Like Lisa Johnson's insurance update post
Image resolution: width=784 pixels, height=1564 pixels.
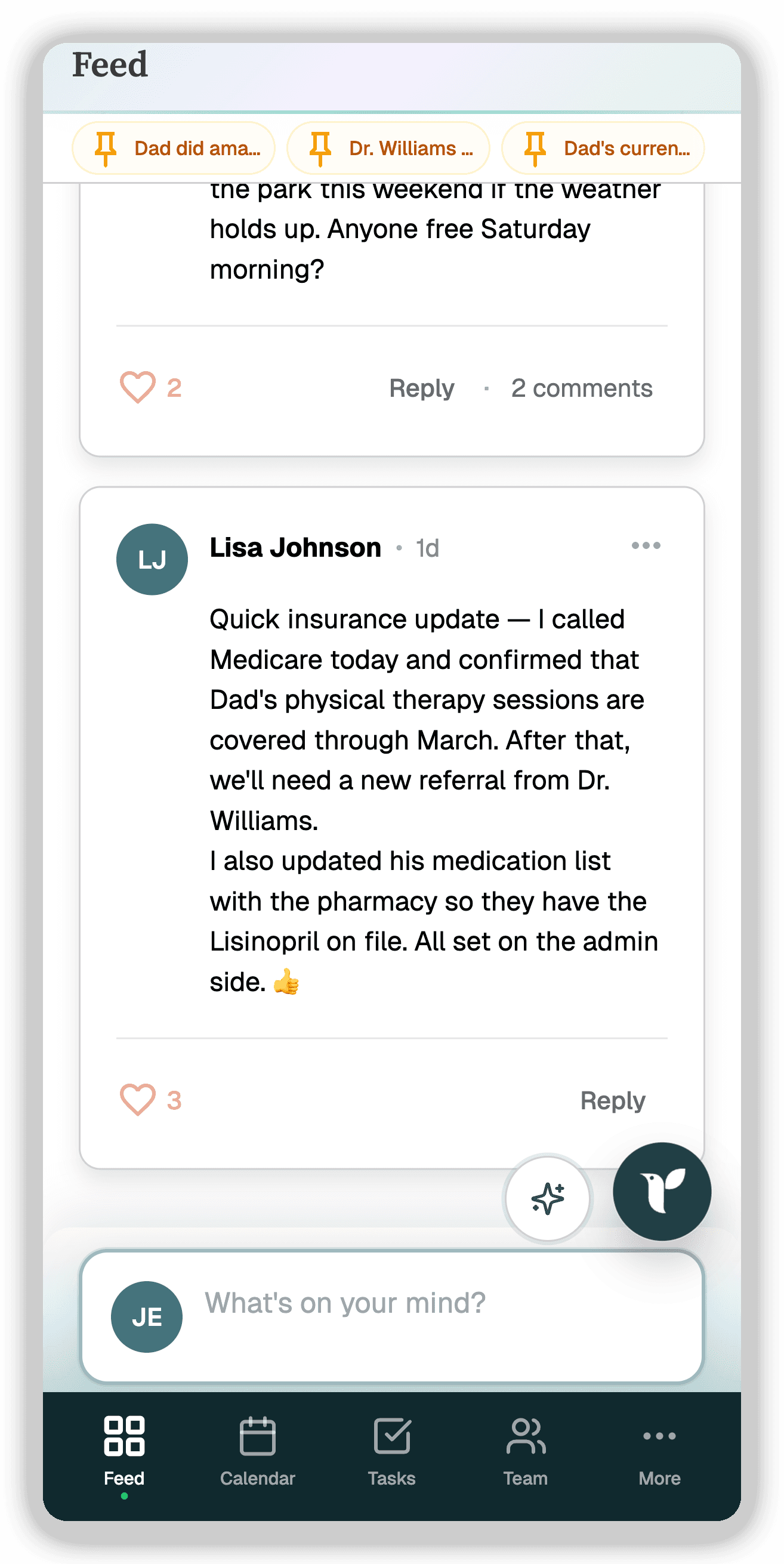(138, 1099)
